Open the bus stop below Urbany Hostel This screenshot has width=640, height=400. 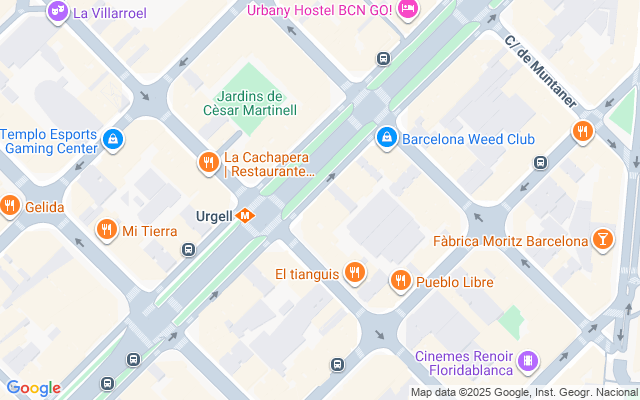(383, 59)
